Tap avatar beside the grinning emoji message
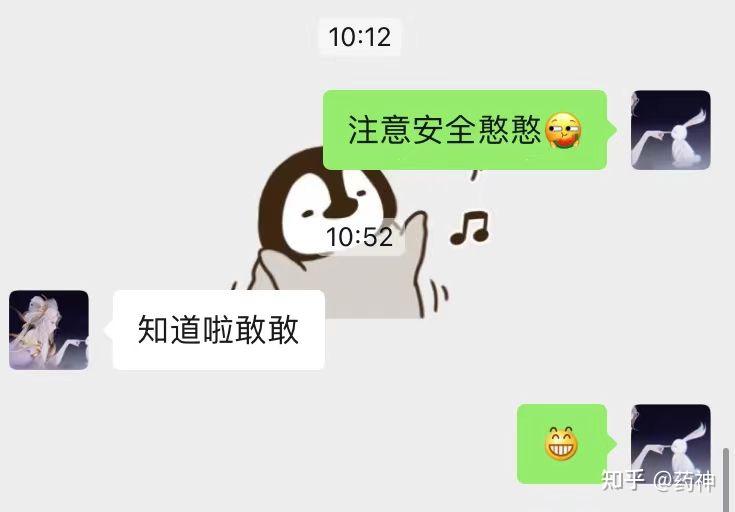The image size is (735, 512). click(670, 443)
